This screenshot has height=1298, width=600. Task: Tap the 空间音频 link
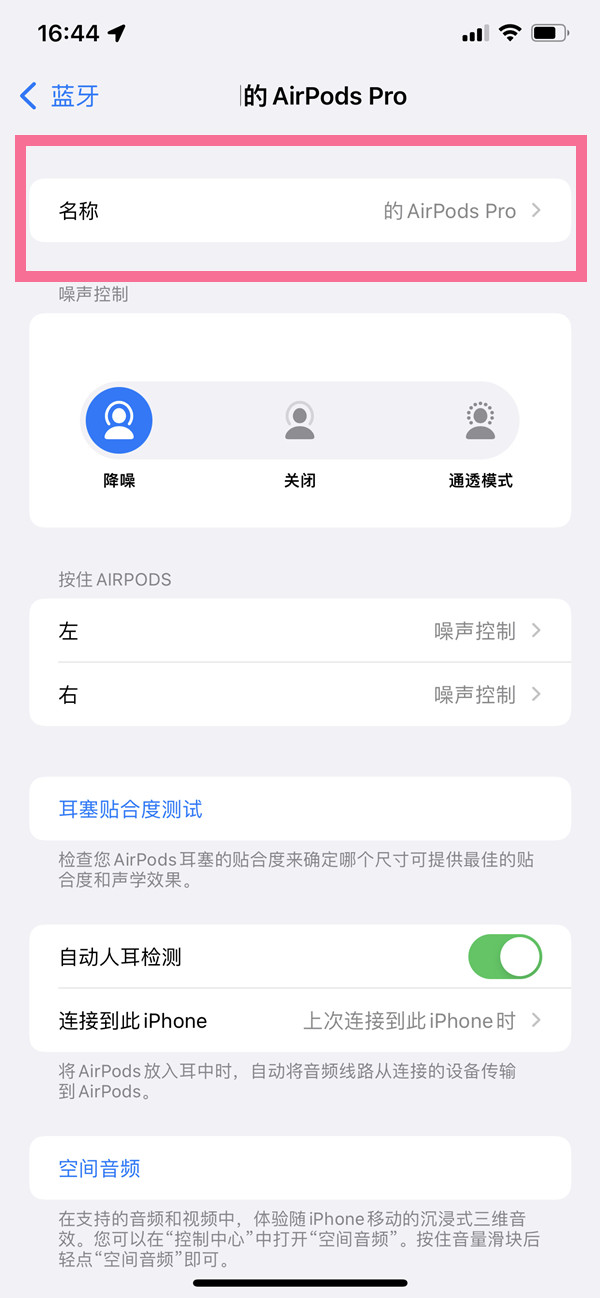pyautogui.click(x=99, y=1168)
